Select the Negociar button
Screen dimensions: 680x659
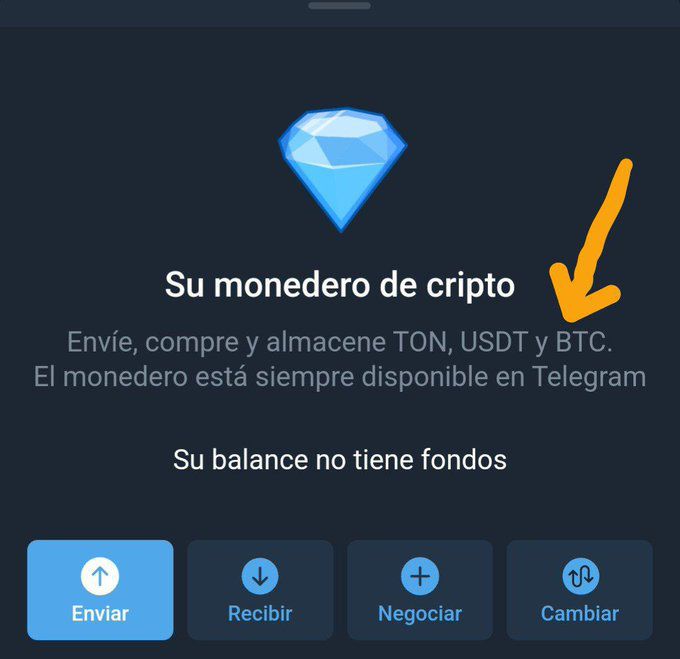click(420, 590)
